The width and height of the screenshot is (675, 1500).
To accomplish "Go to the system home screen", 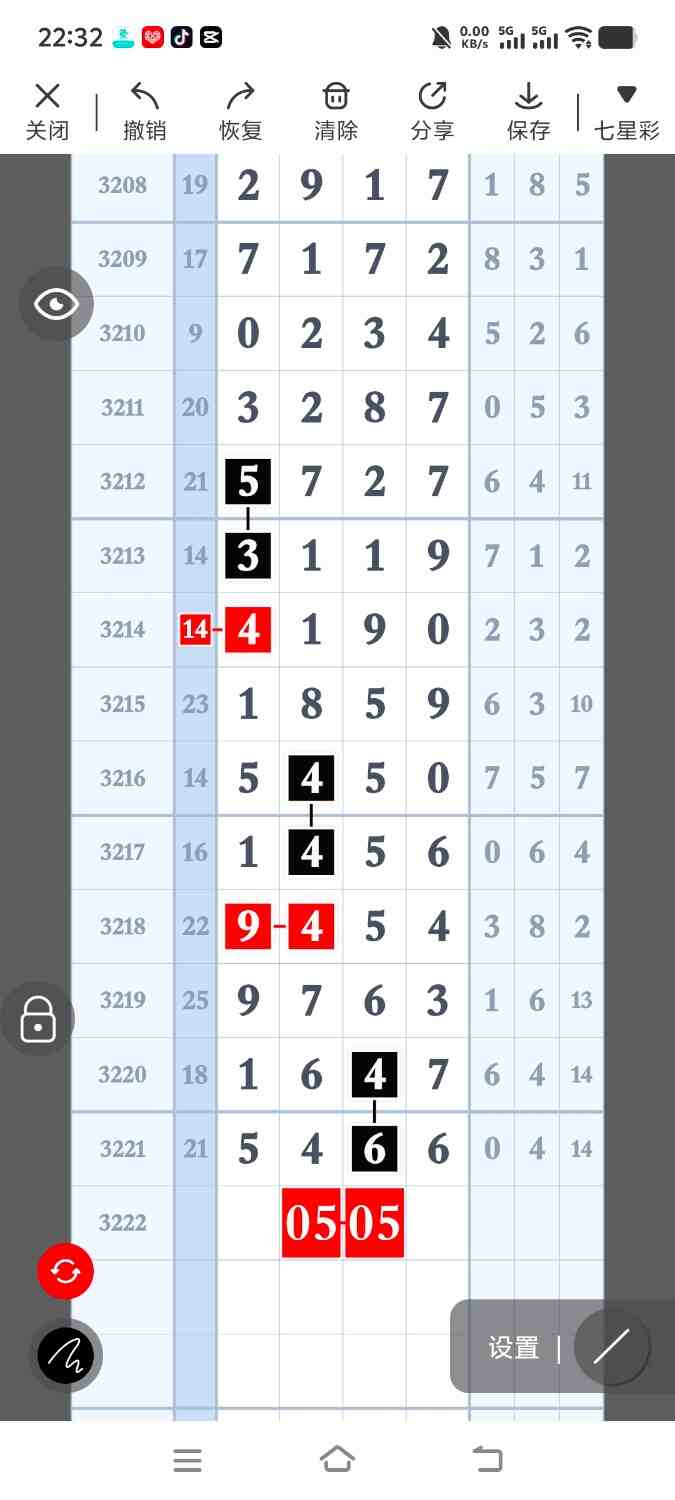I will [x=337, y=1460].
